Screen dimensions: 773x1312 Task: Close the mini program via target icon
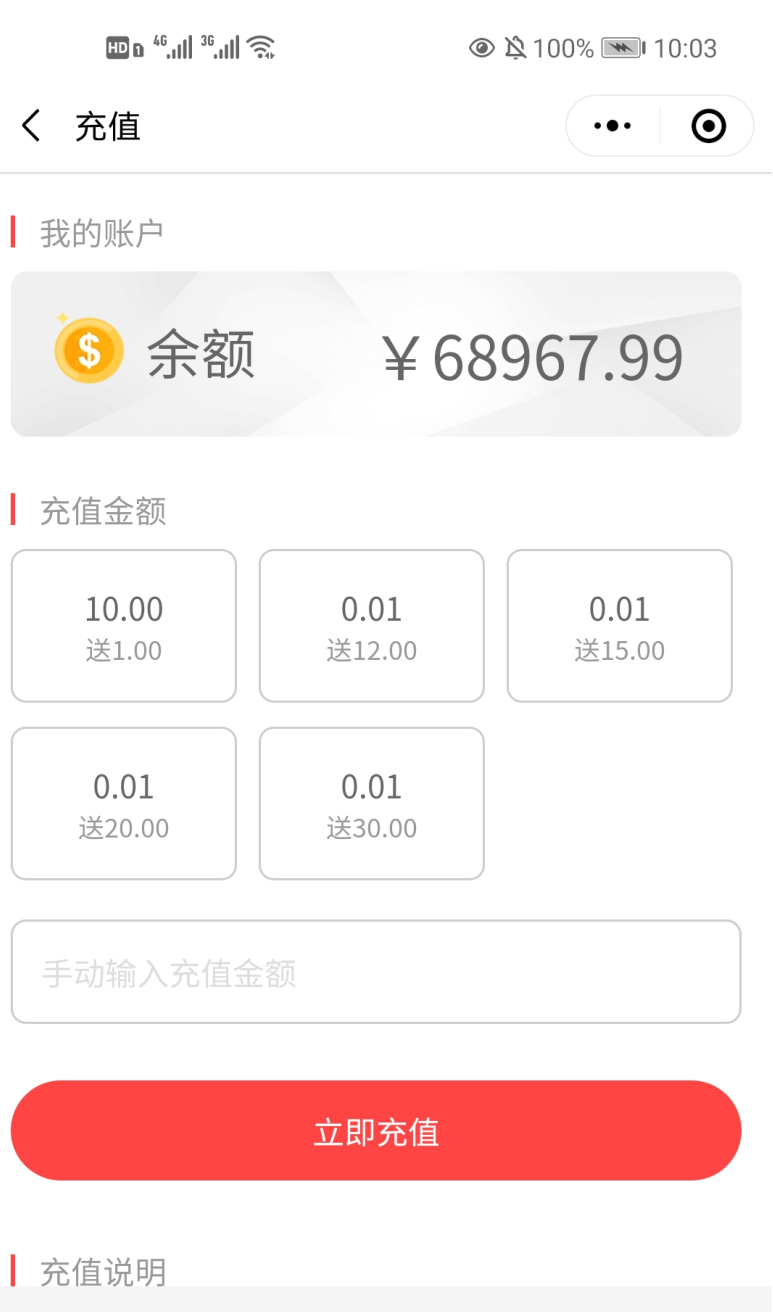tap(708, 126)
